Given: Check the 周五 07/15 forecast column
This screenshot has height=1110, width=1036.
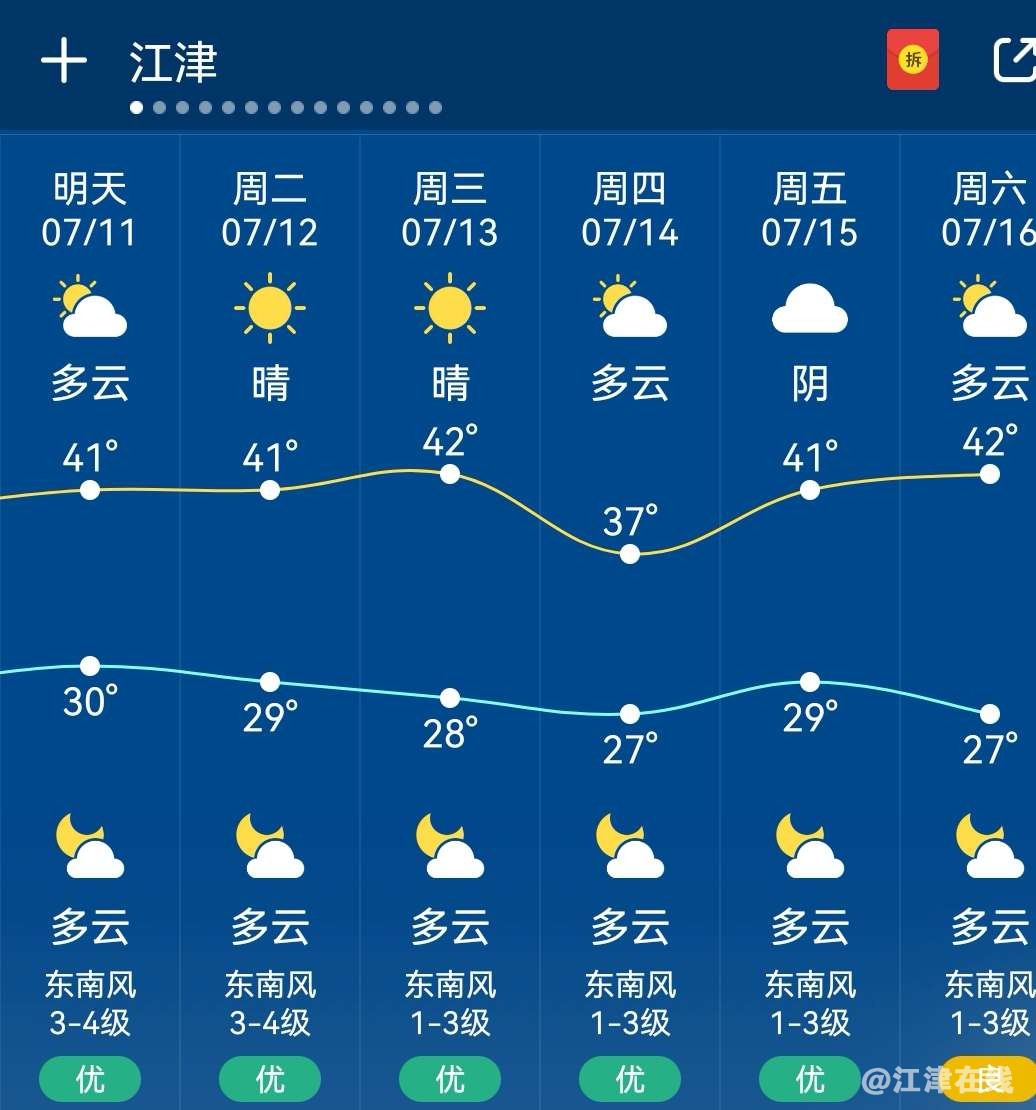Looking at the screenshot, I should tap(810, 210).
